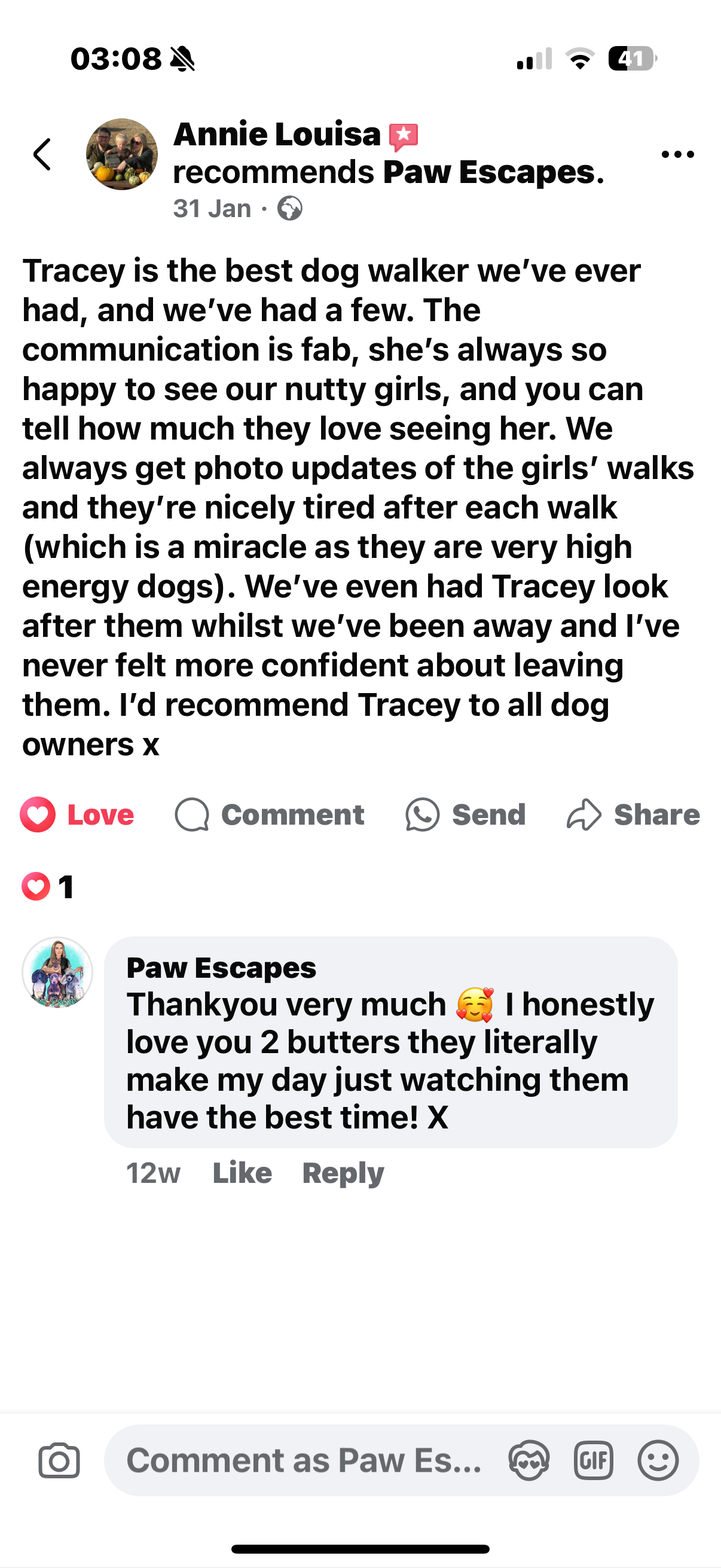Share this recommendation post
The height and width of the screenshot is (1568, 721).
pyautogui.click(x=633, y=814)
